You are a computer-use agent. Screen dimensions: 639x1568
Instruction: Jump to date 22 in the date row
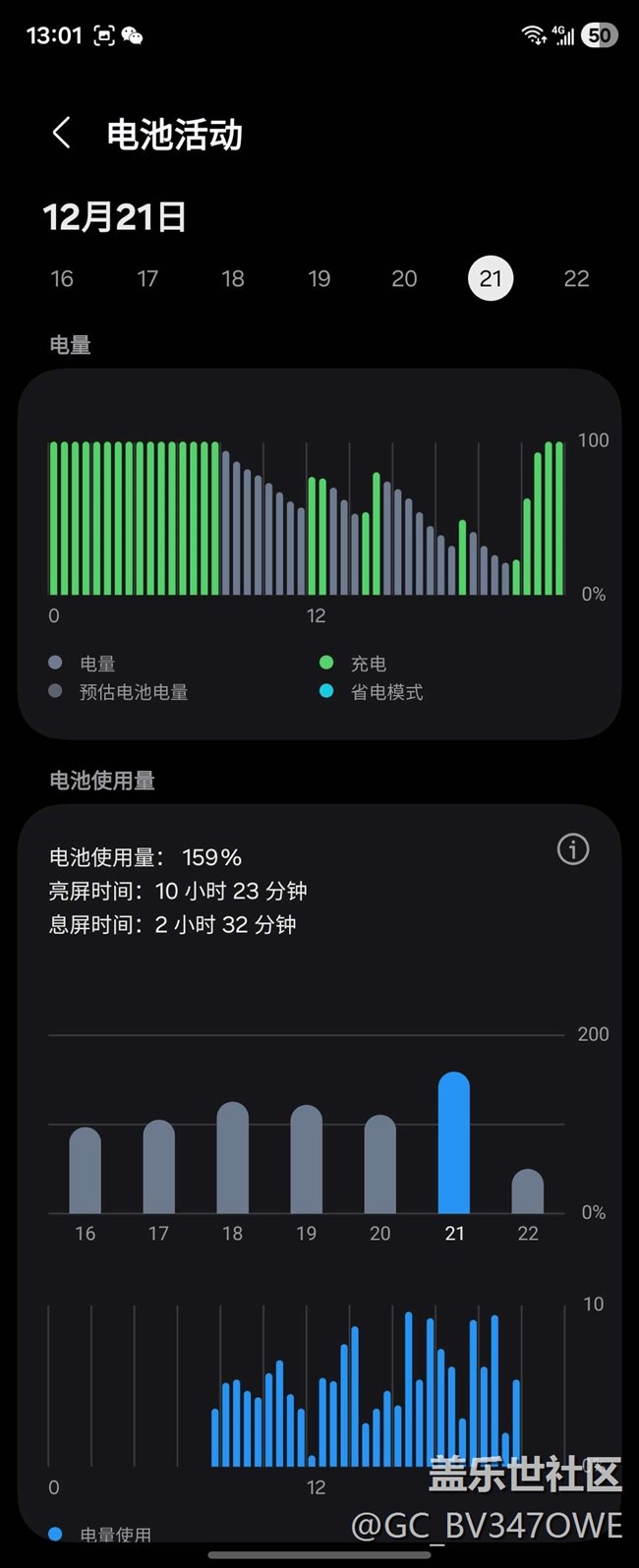pyautogui.click(x=576, y=279)
